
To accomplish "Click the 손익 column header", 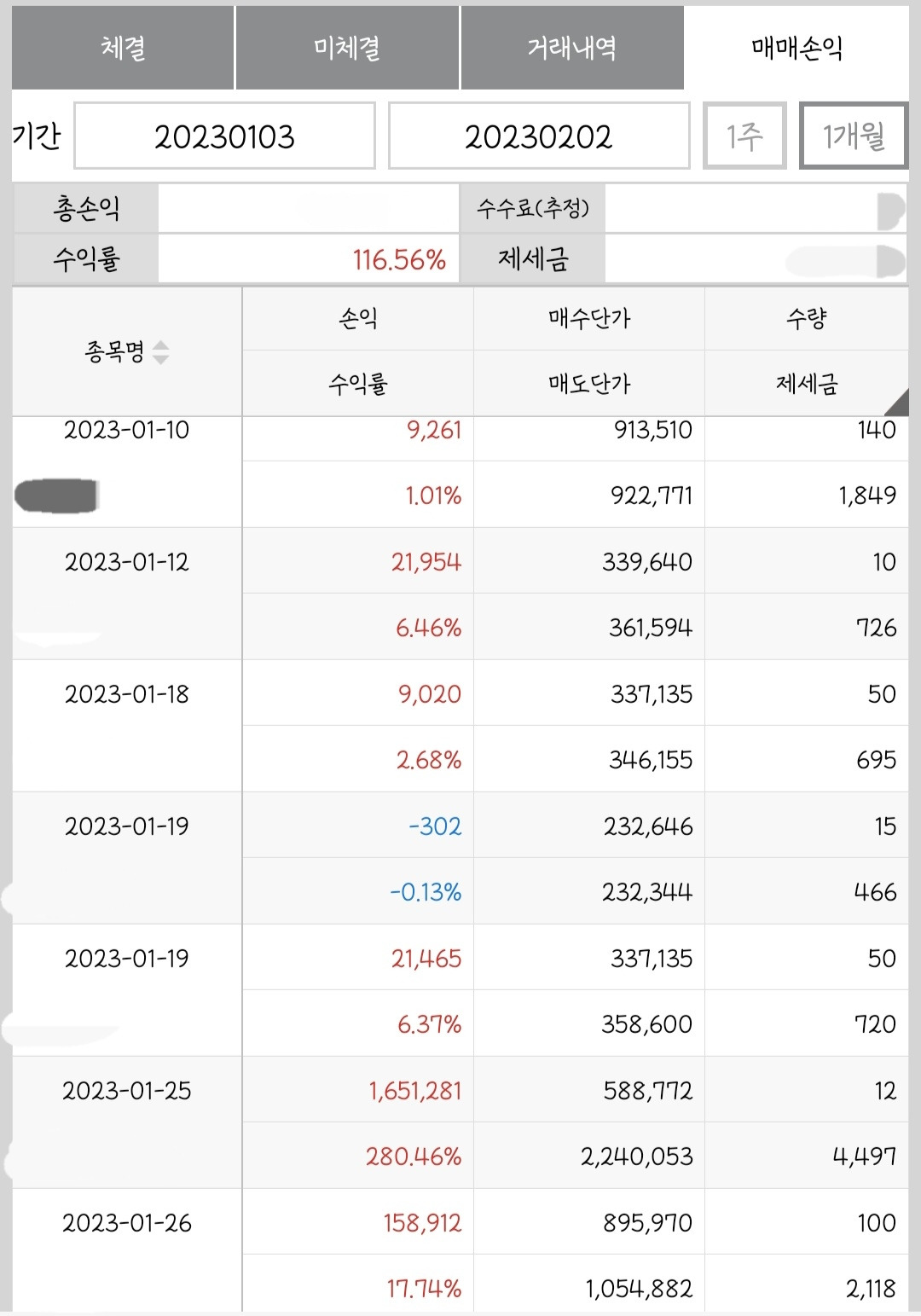I will (x=358, y=318).
